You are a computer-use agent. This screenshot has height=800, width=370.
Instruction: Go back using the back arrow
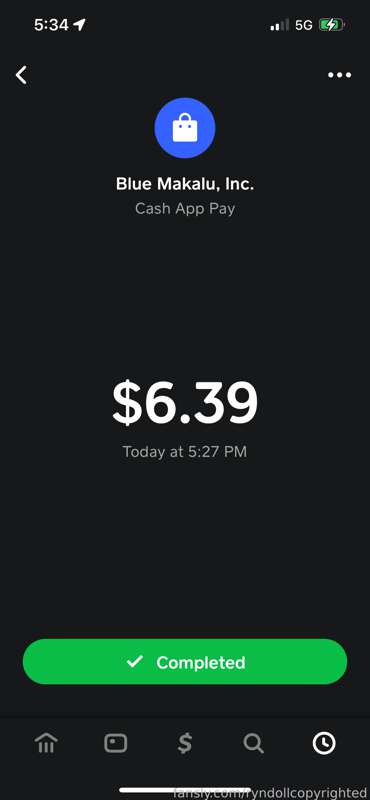(21, 75)
